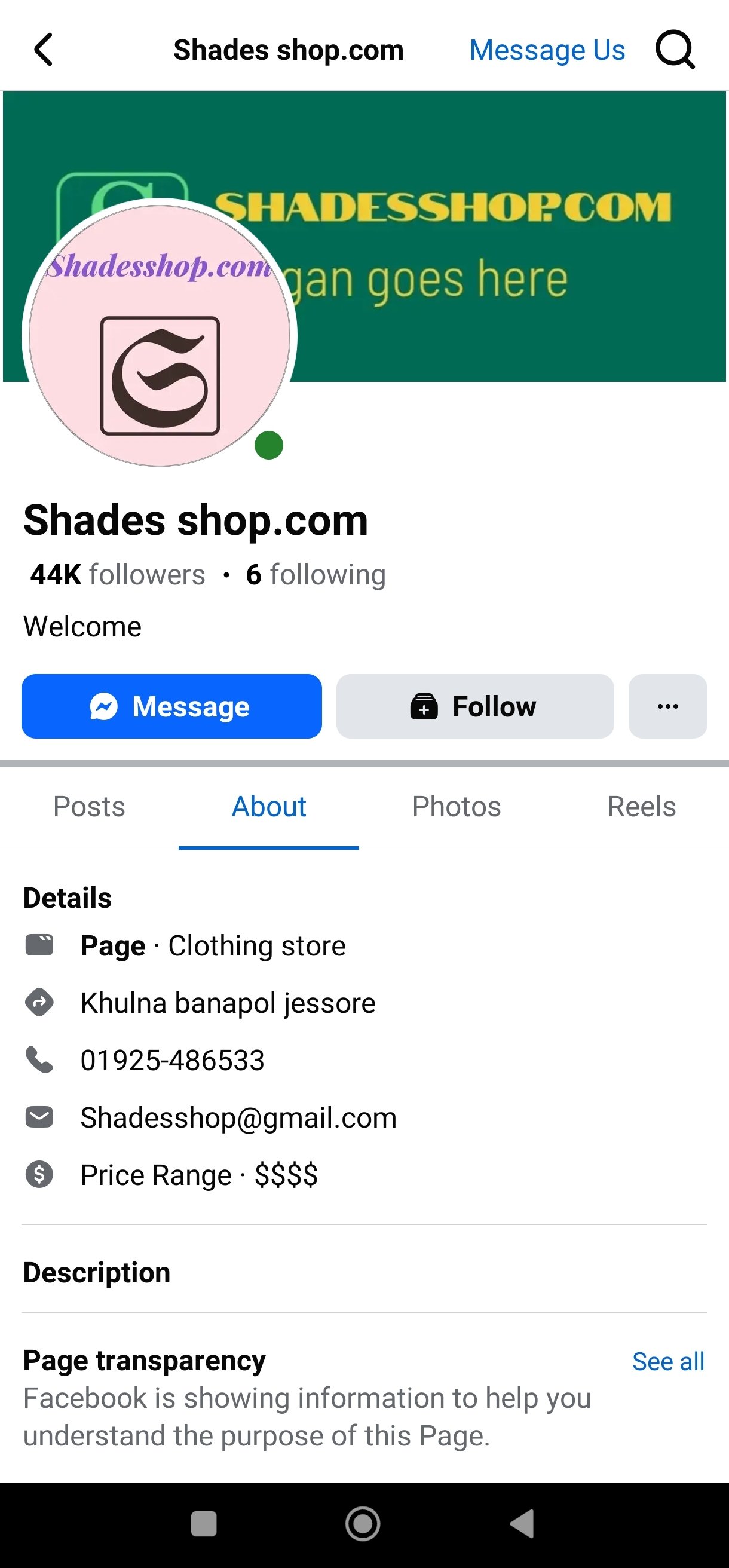Select the About tab
This screenshot has height=1568, width=729.
269,807
